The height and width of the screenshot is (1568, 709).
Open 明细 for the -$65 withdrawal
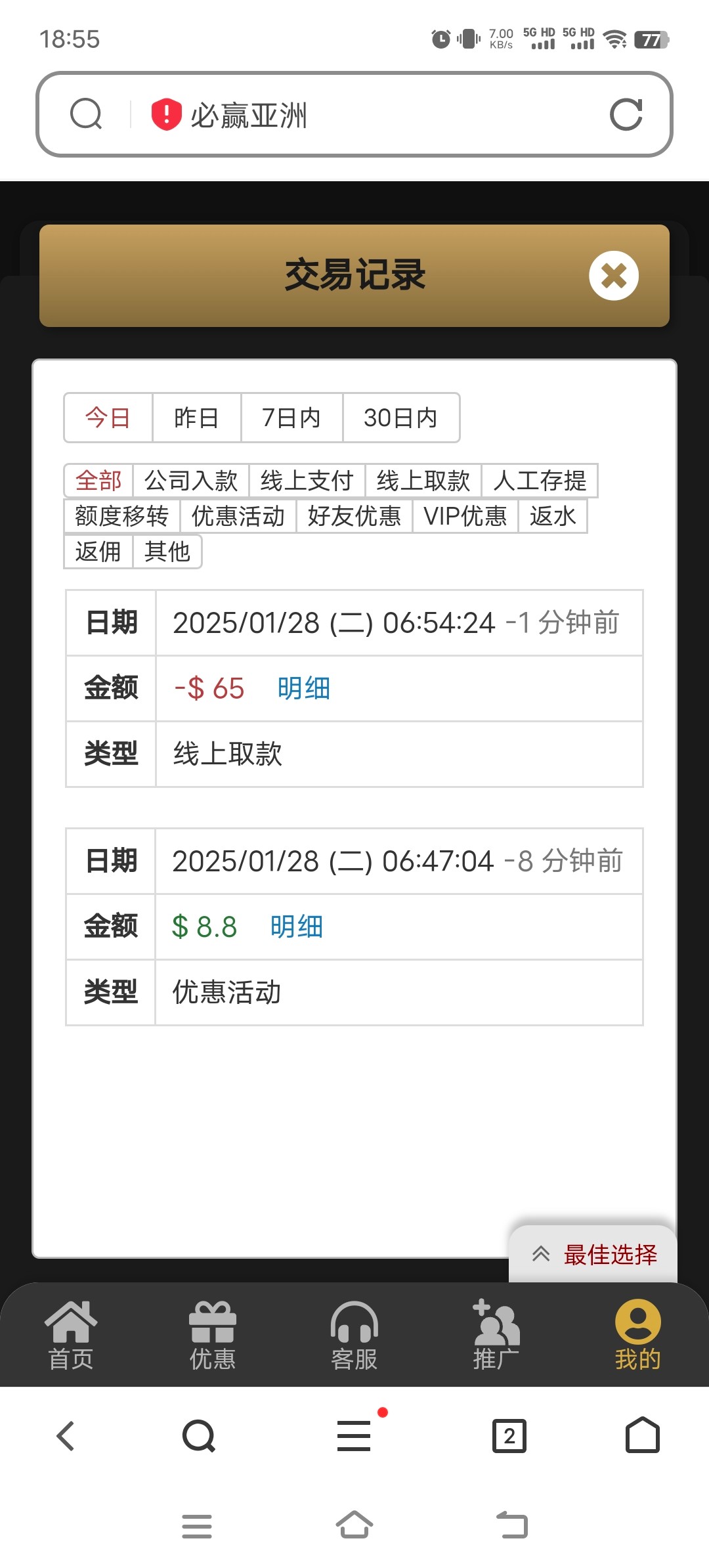pos(303,689)
